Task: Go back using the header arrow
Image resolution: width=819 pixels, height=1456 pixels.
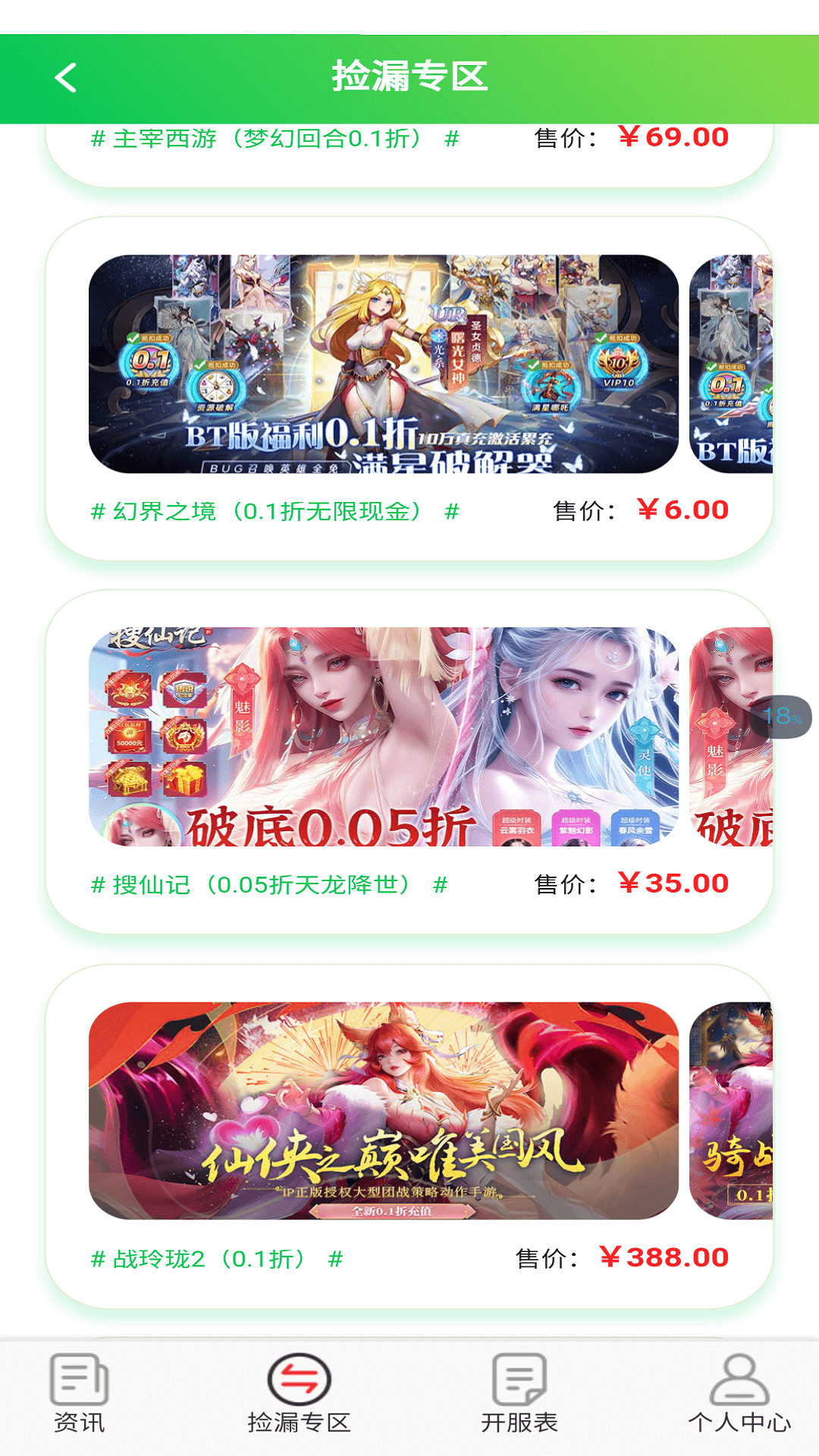Action: [67, 77]
